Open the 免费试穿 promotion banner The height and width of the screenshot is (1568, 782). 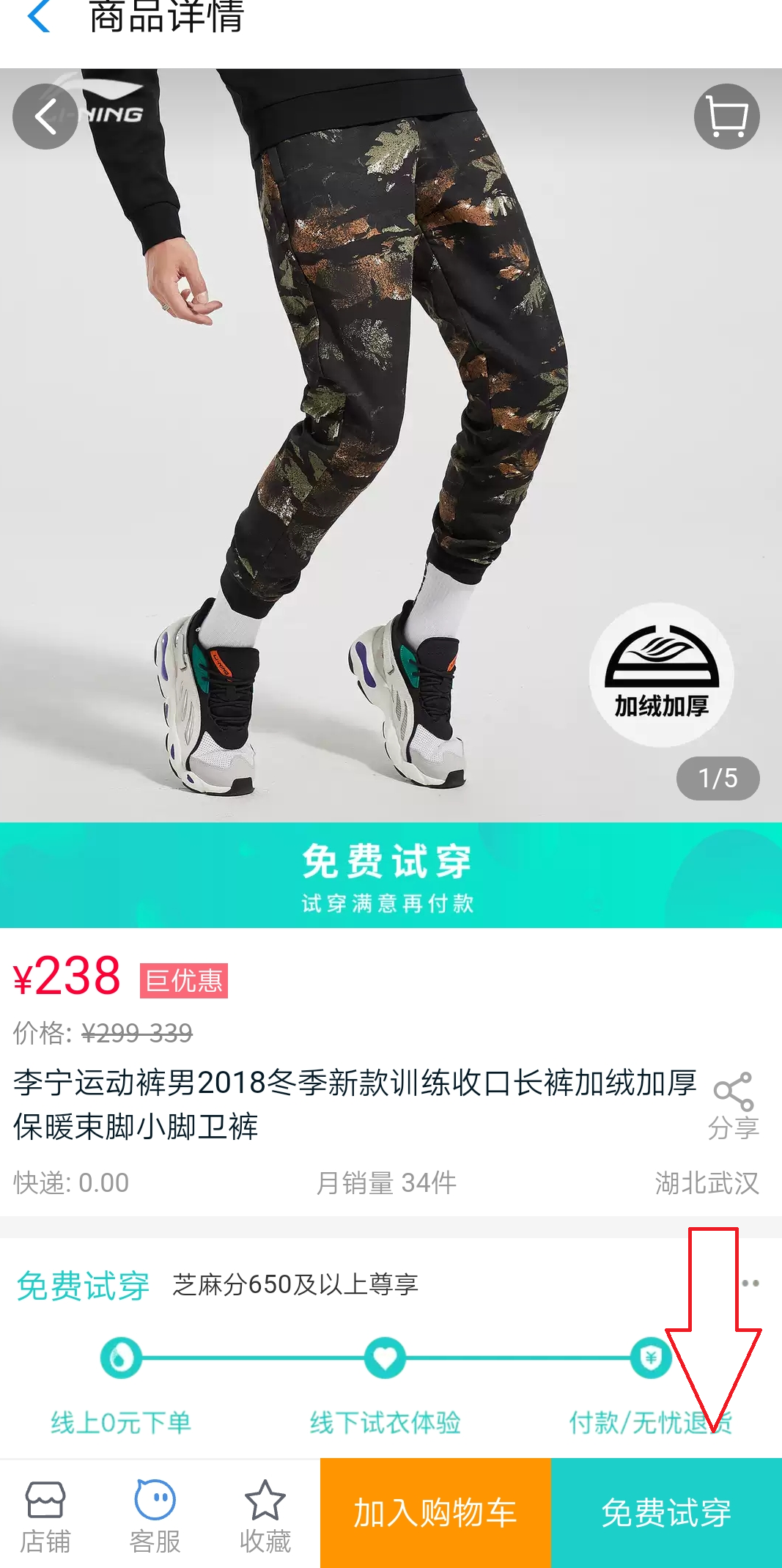coord(391,876)
